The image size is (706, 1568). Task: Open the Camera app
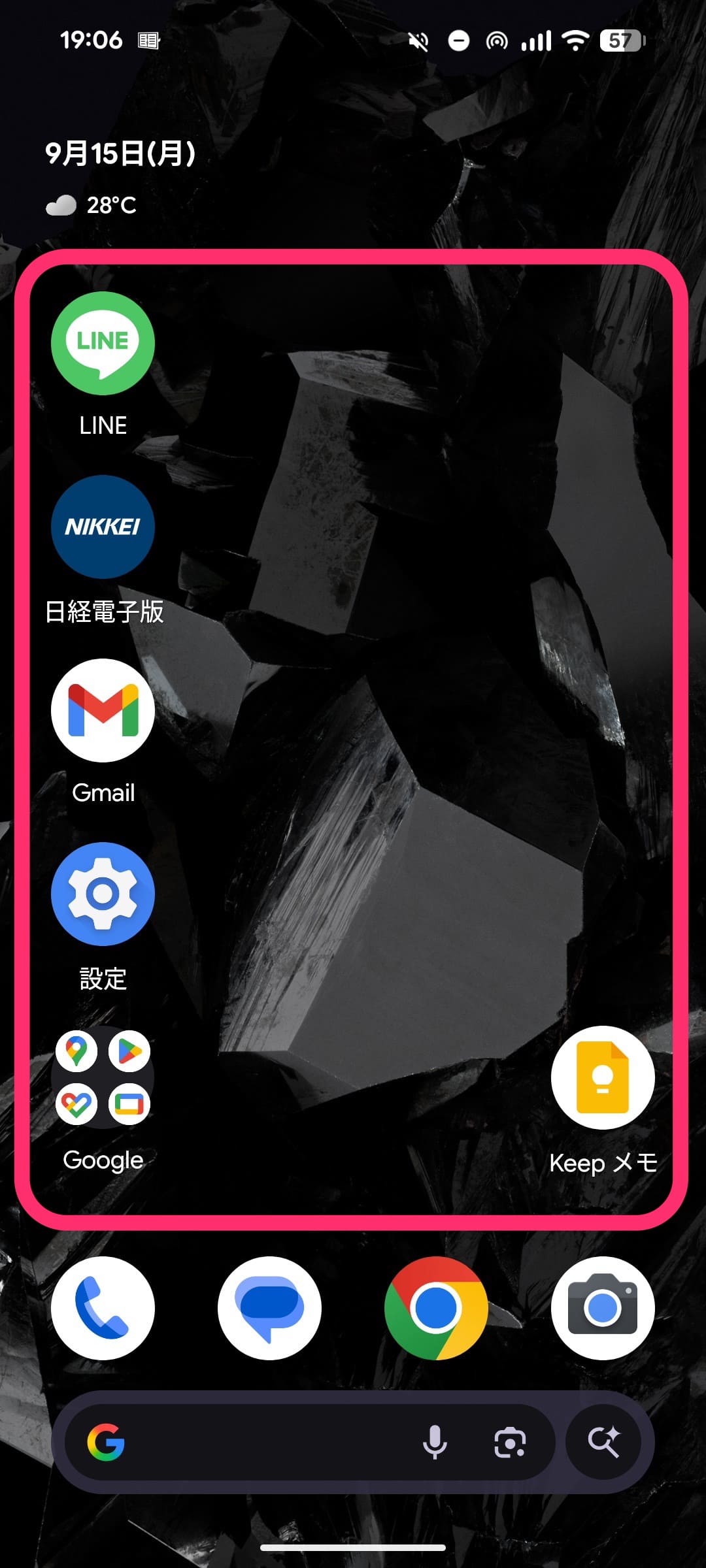(602, 1308)
